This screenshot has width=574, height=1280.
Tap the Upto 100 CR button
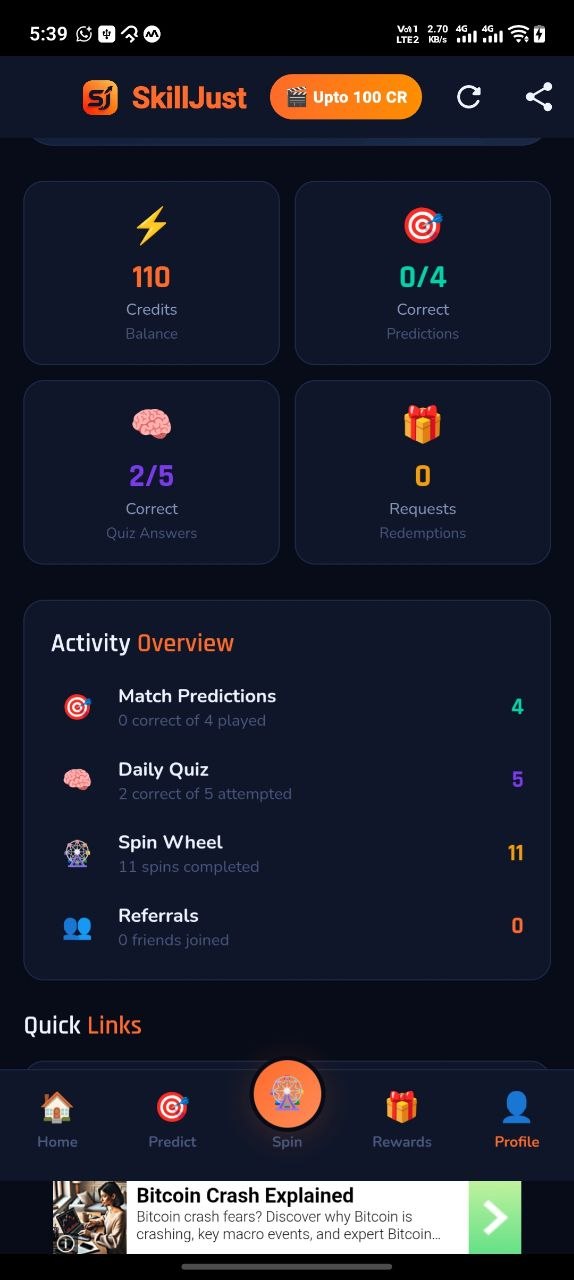click(x=346, y=97)
